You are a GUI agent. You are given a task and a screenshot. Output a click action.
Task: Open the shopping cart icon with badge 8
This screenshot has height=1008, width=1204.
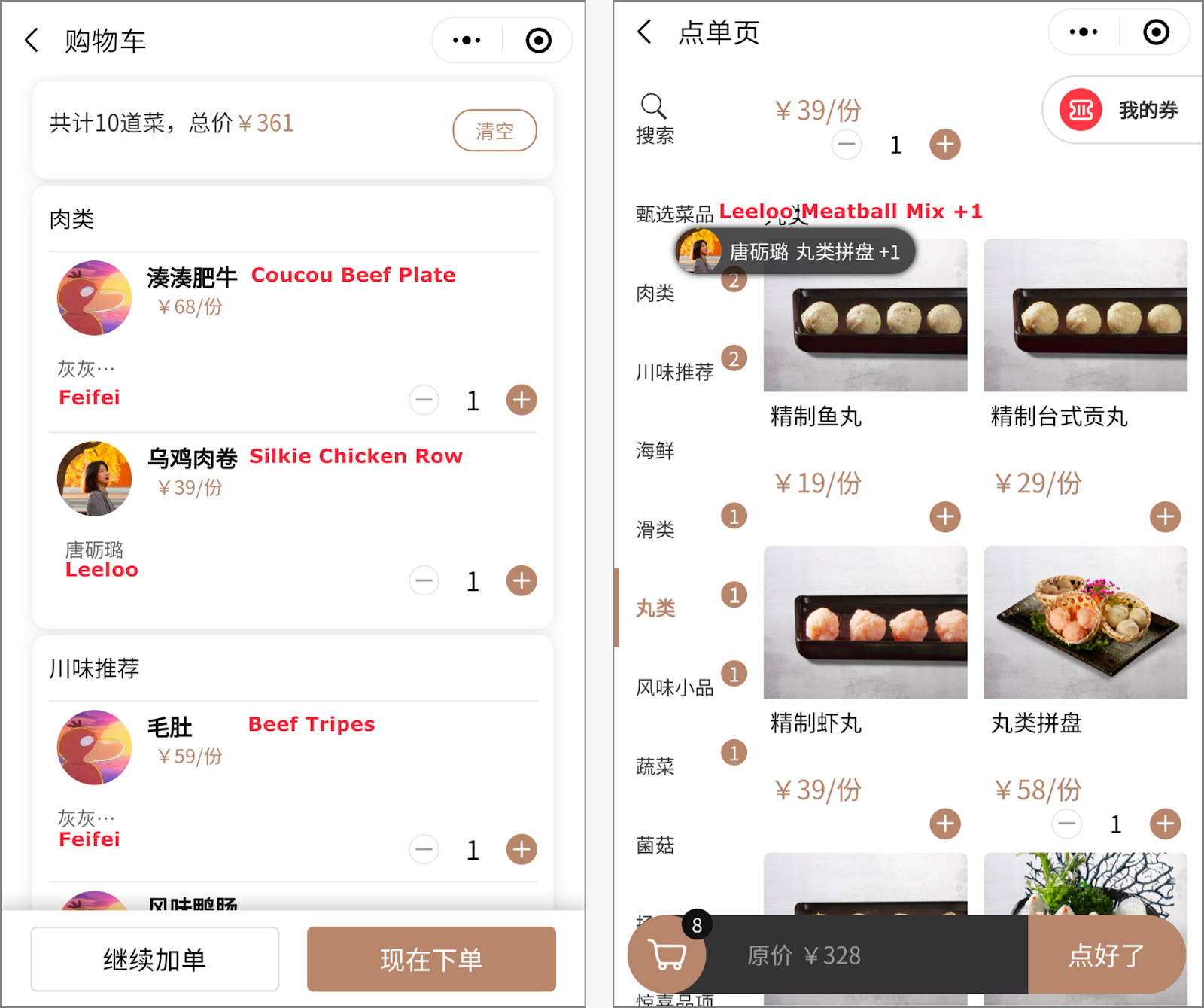click(x=667, y=955)
